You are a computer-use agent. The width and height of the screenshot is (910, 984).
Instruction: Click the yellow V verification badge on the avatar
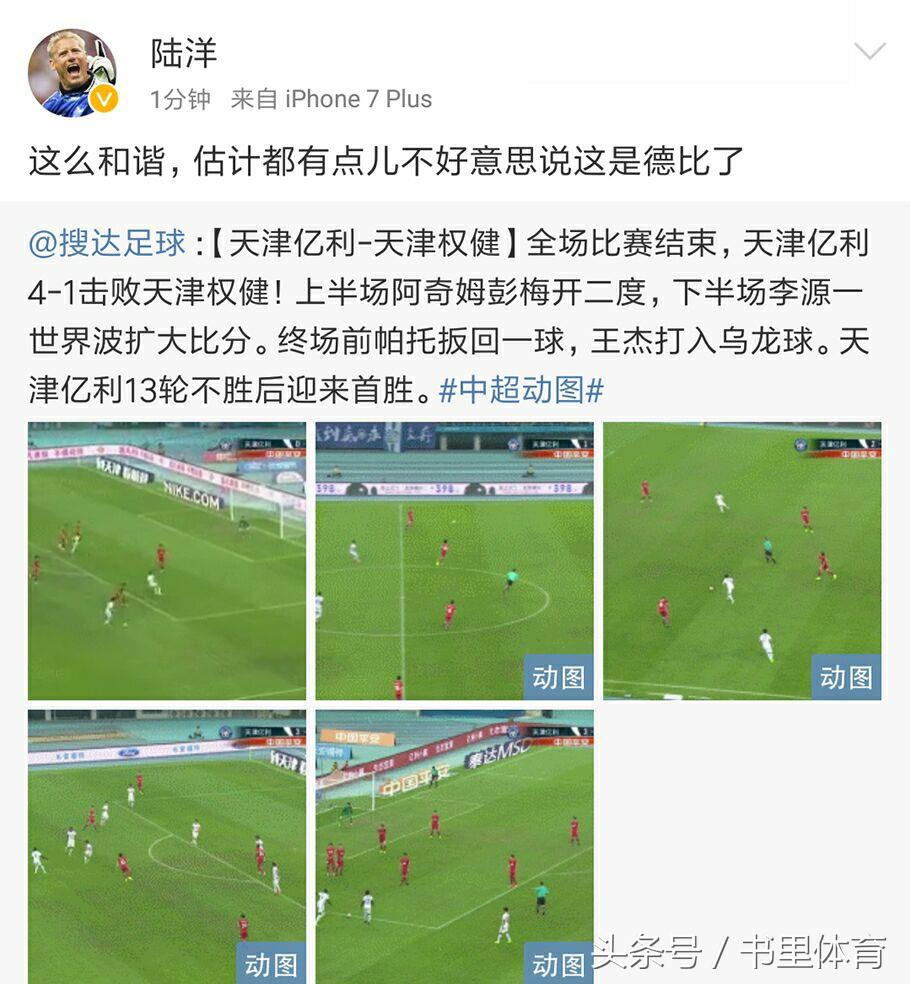pos(100,98)
